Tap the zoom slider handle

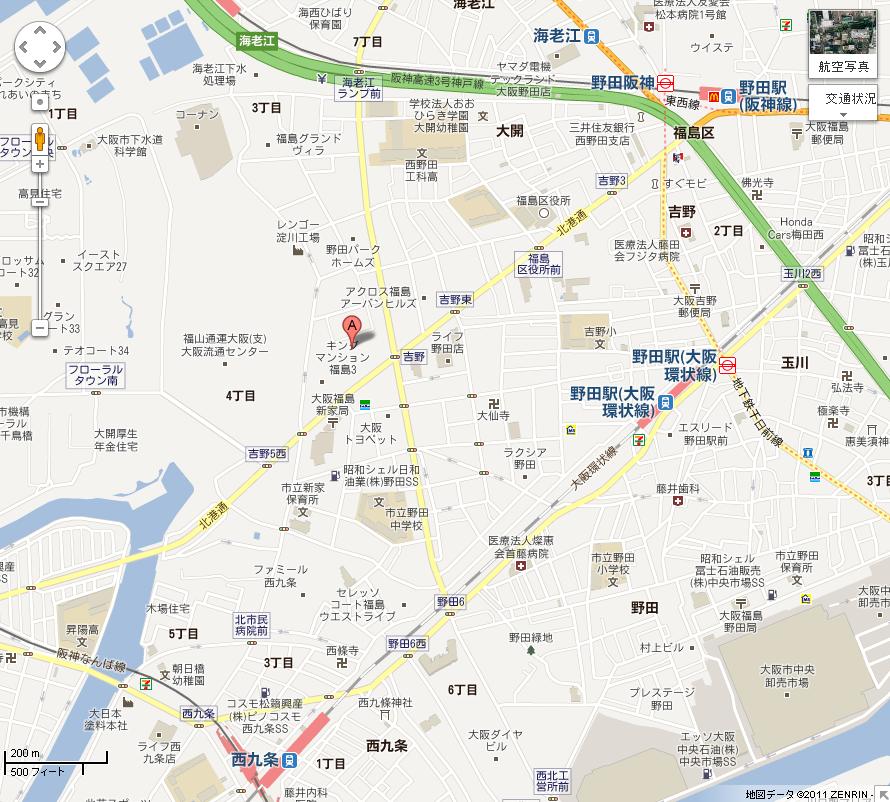click(x=39, y=201)
